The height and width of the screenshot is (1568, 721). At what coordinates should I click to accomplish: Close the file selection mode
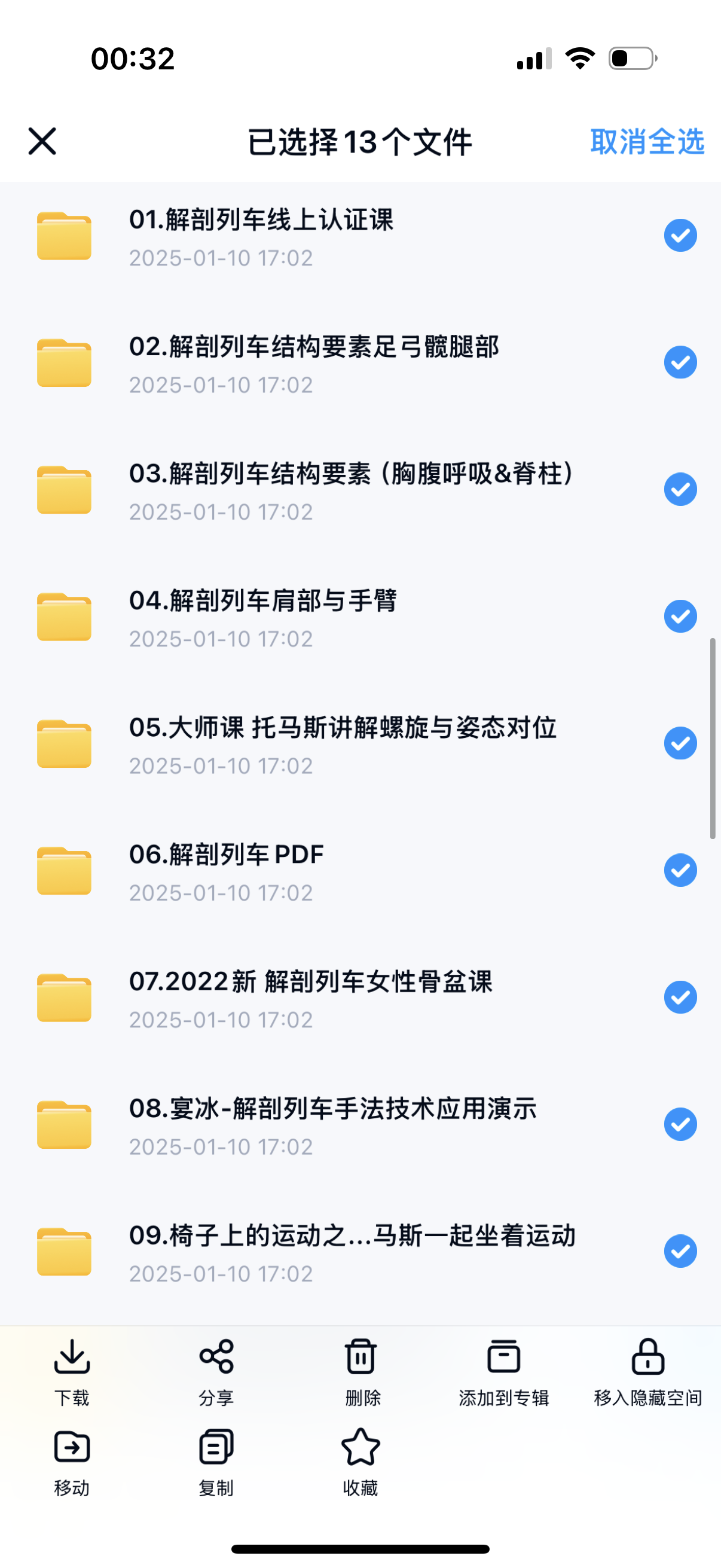tap(42, 141)
